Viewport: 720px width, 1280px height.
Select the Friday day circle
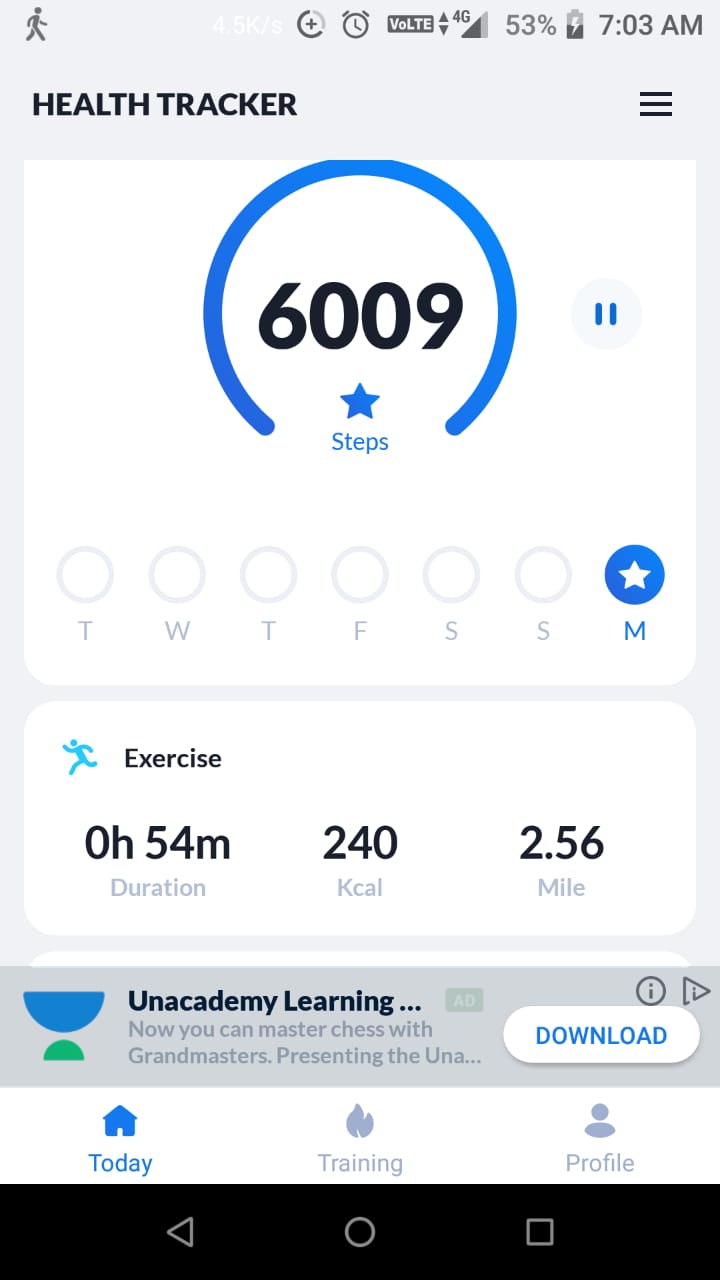click(x=360, y=575)
